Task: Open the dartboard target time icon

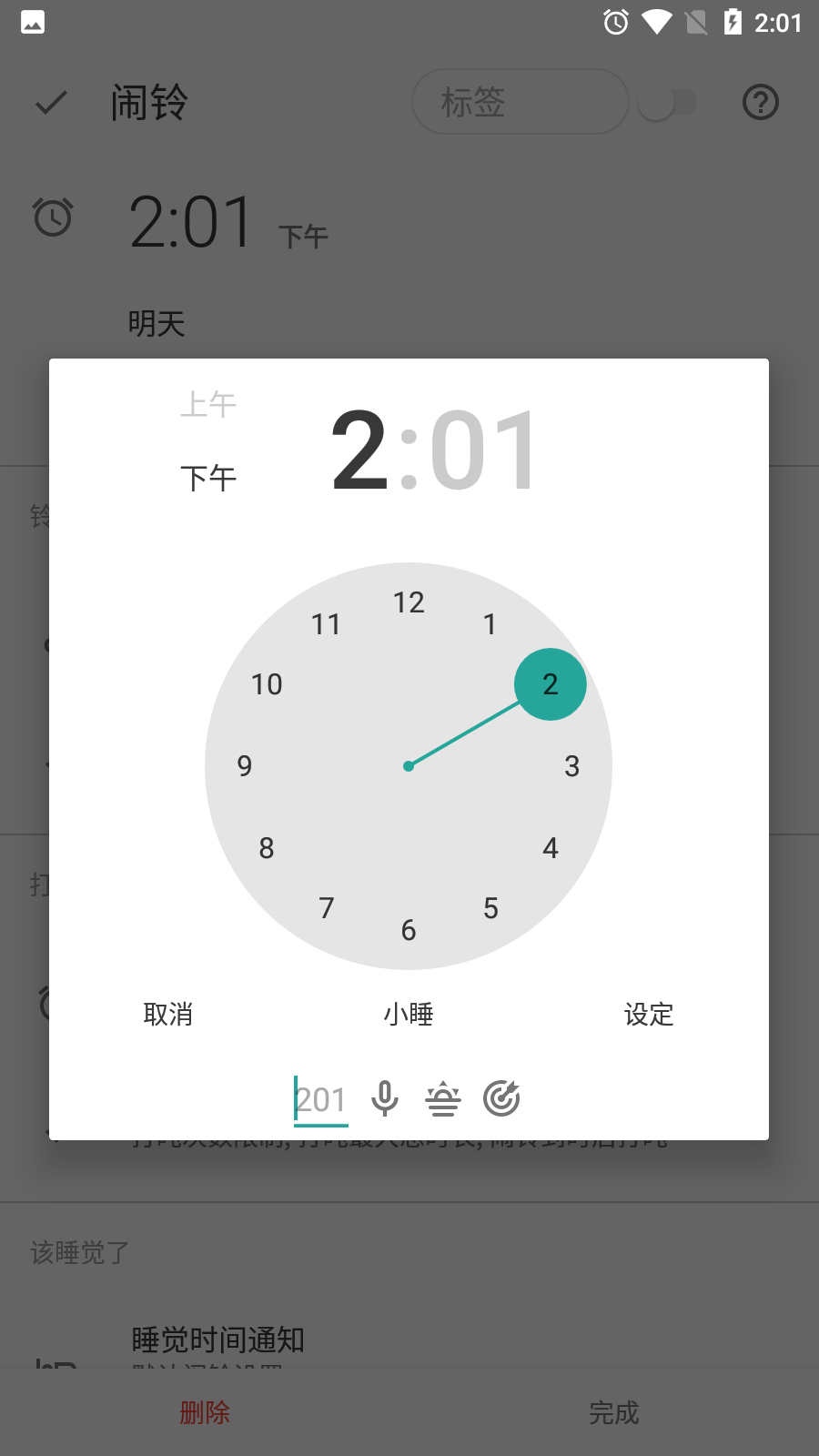Action: coord(502,1098)
